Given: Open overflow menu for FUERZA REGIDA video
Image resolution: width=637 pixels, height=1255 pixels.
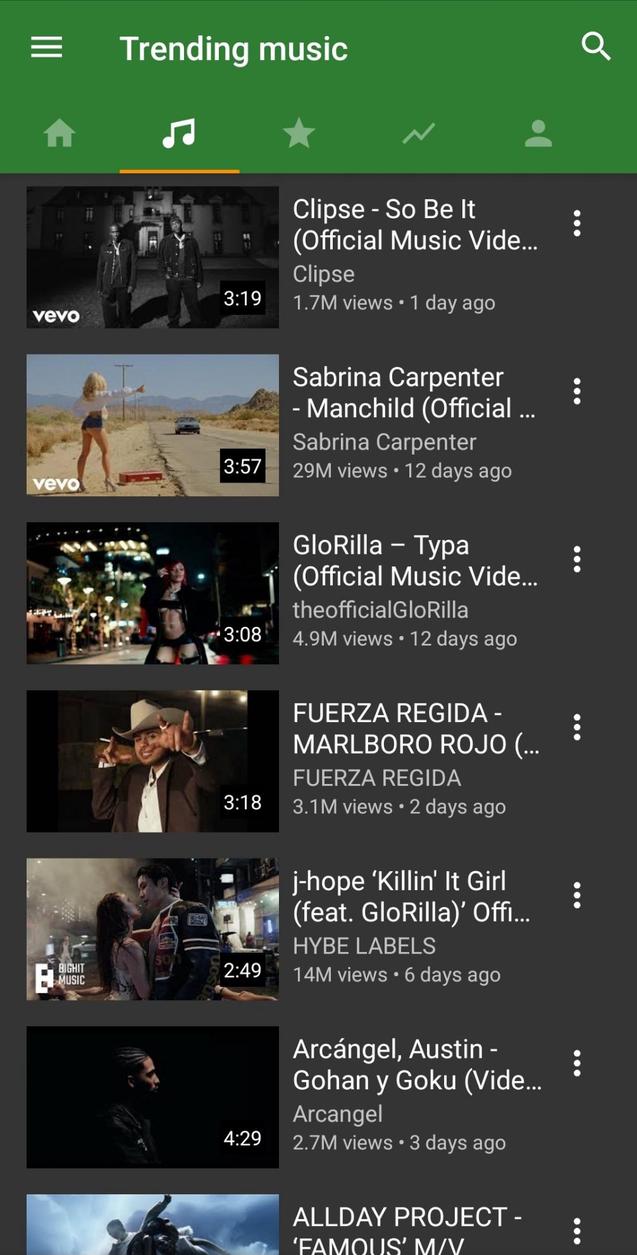Looking at the screenshot, I should (577, 727).
